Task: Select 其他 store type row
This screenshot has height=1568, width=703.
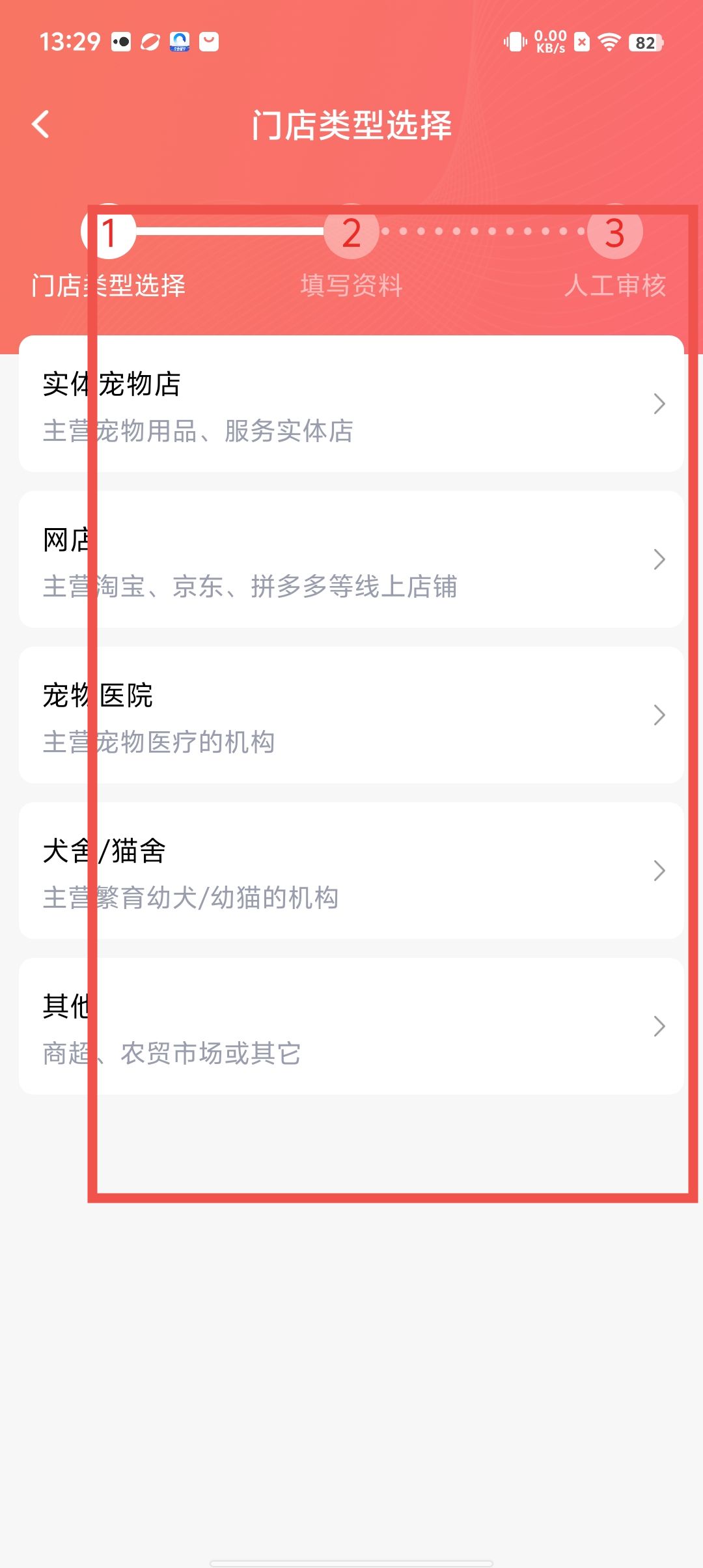Action: pos(351,1027)
